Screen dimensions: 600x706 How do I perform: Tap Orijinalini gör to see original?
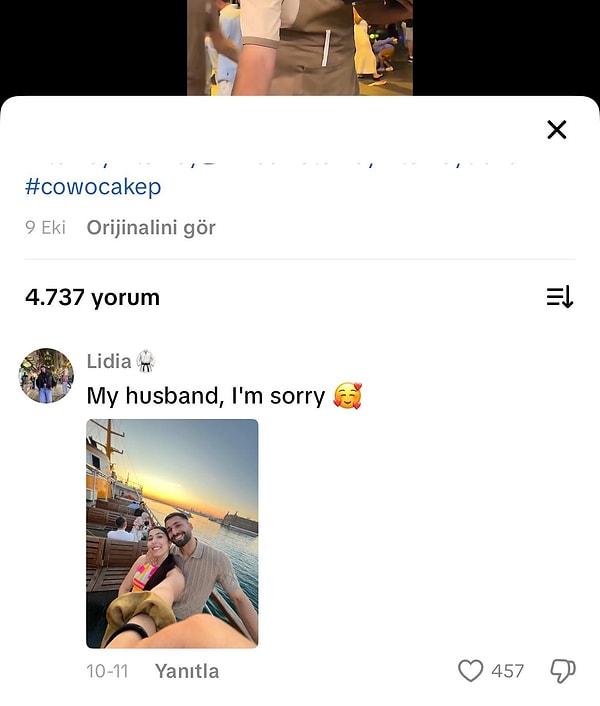tap(151, 228)
